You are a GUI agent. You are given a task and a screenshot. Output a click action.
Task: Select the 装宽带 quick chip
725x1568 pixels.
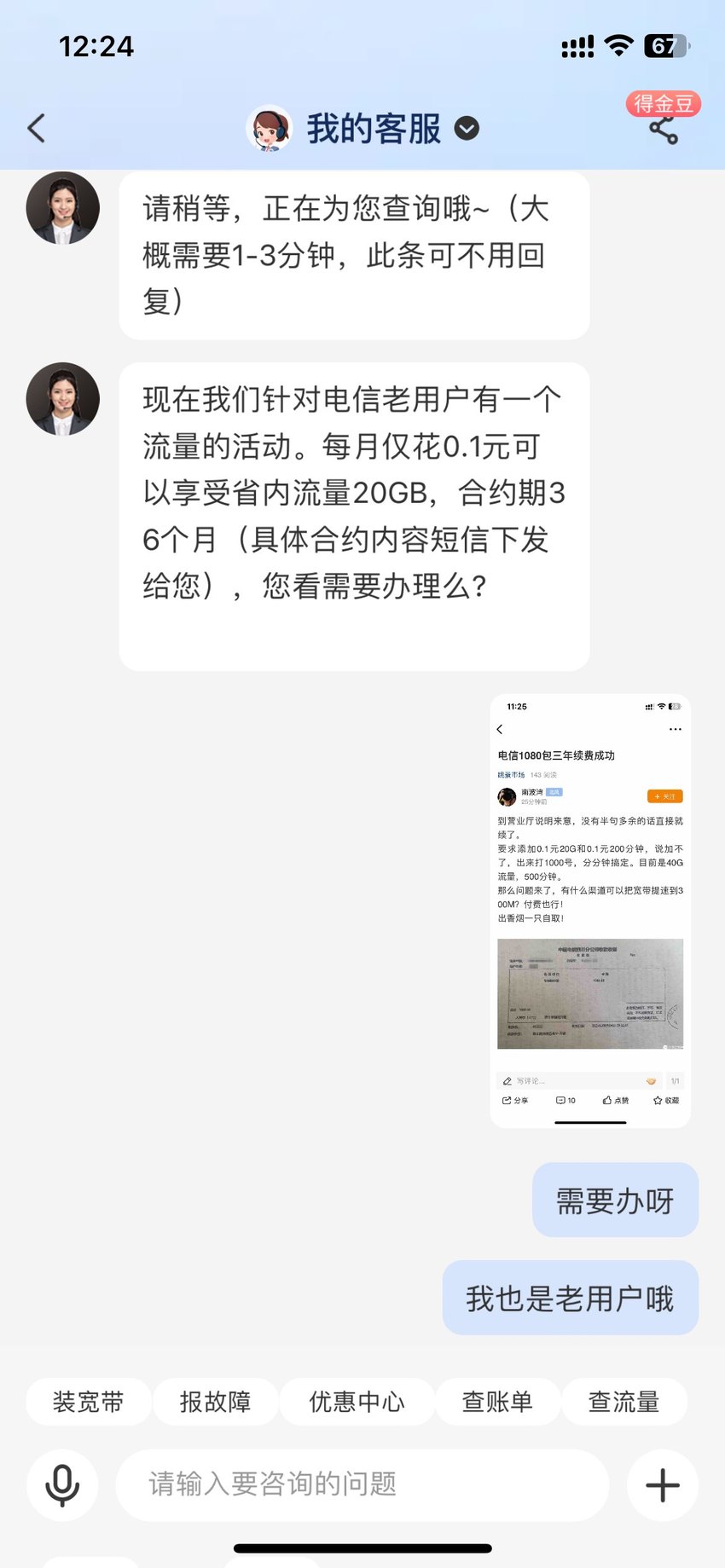(x=88, y=1402)
